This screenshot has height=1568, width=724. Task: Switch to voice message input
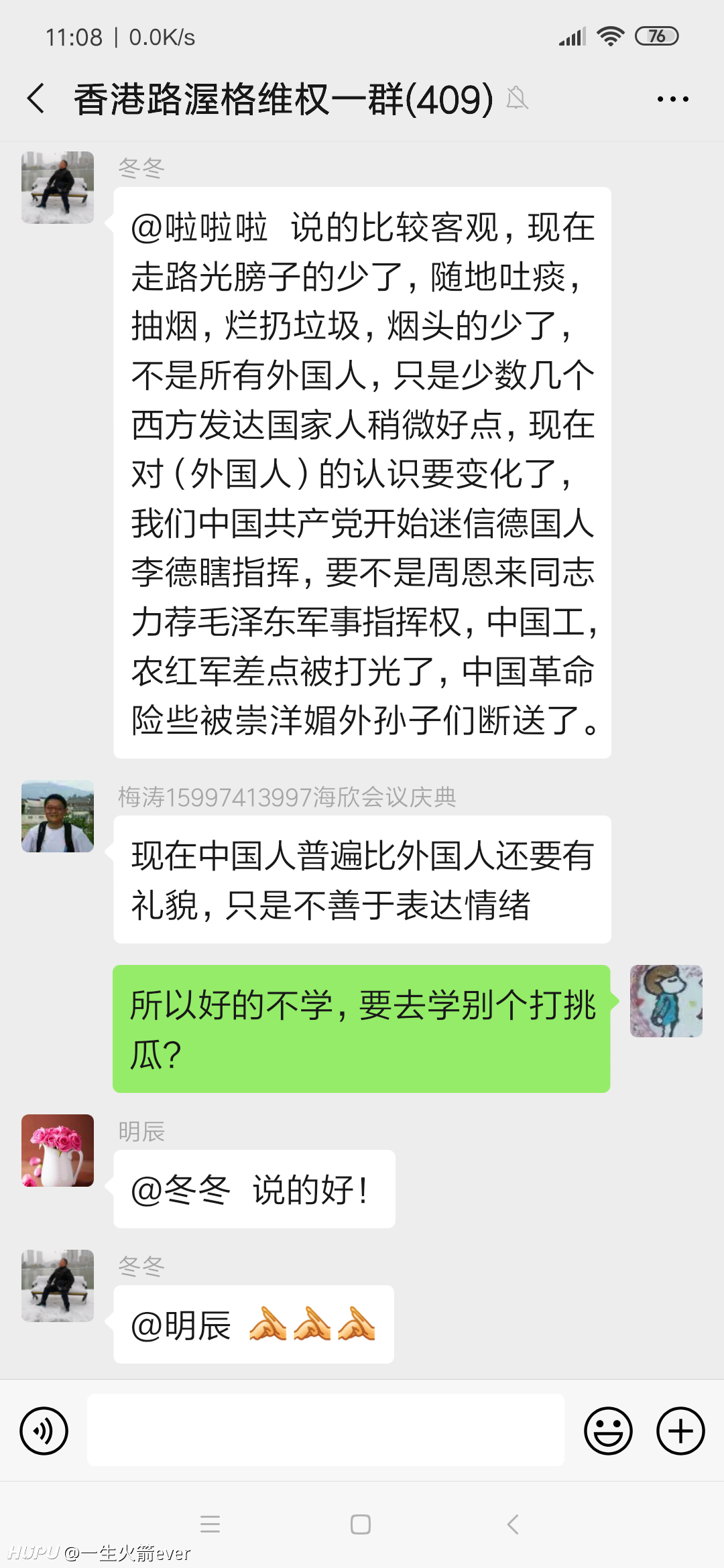coord(44,1431)
